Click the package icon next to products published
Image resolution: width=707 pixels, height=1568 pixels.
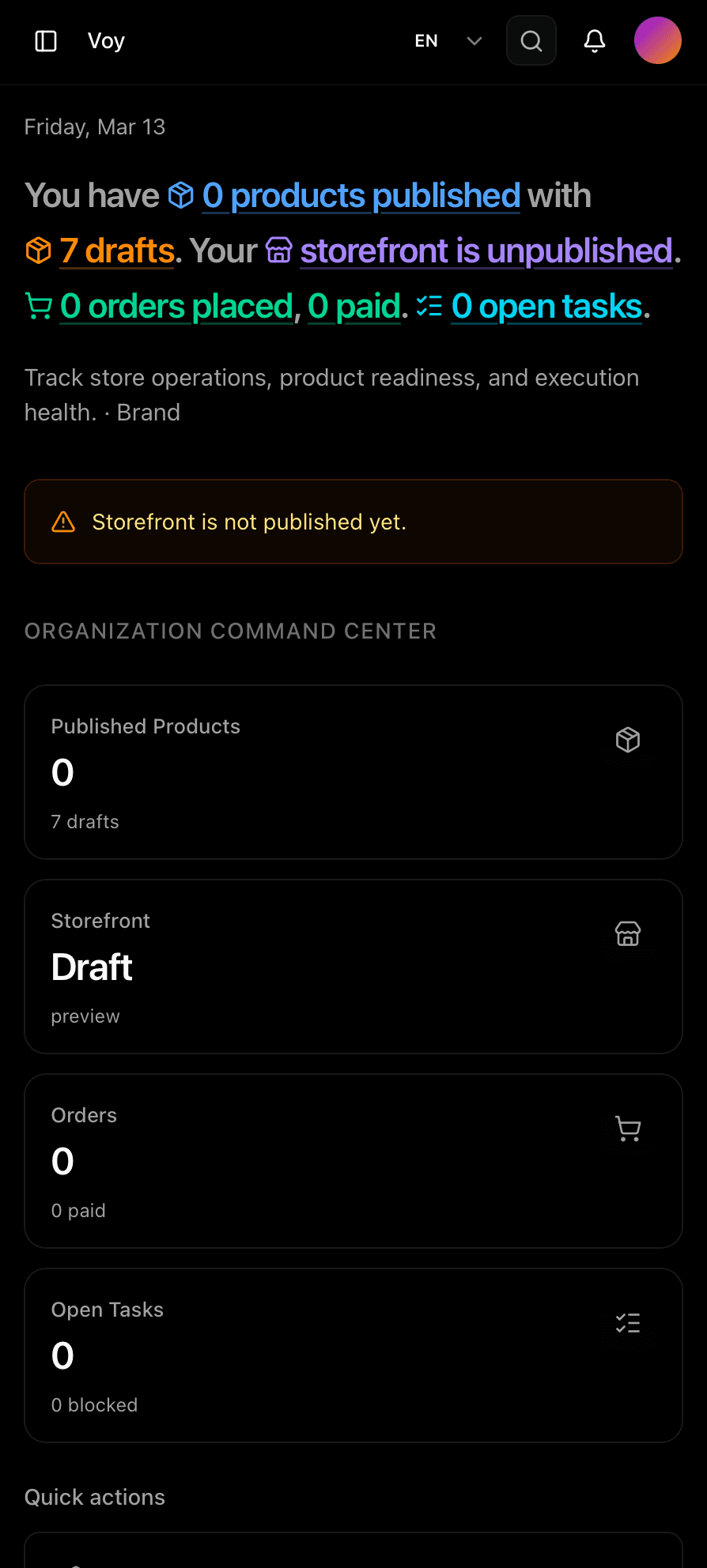pos(180,195)
